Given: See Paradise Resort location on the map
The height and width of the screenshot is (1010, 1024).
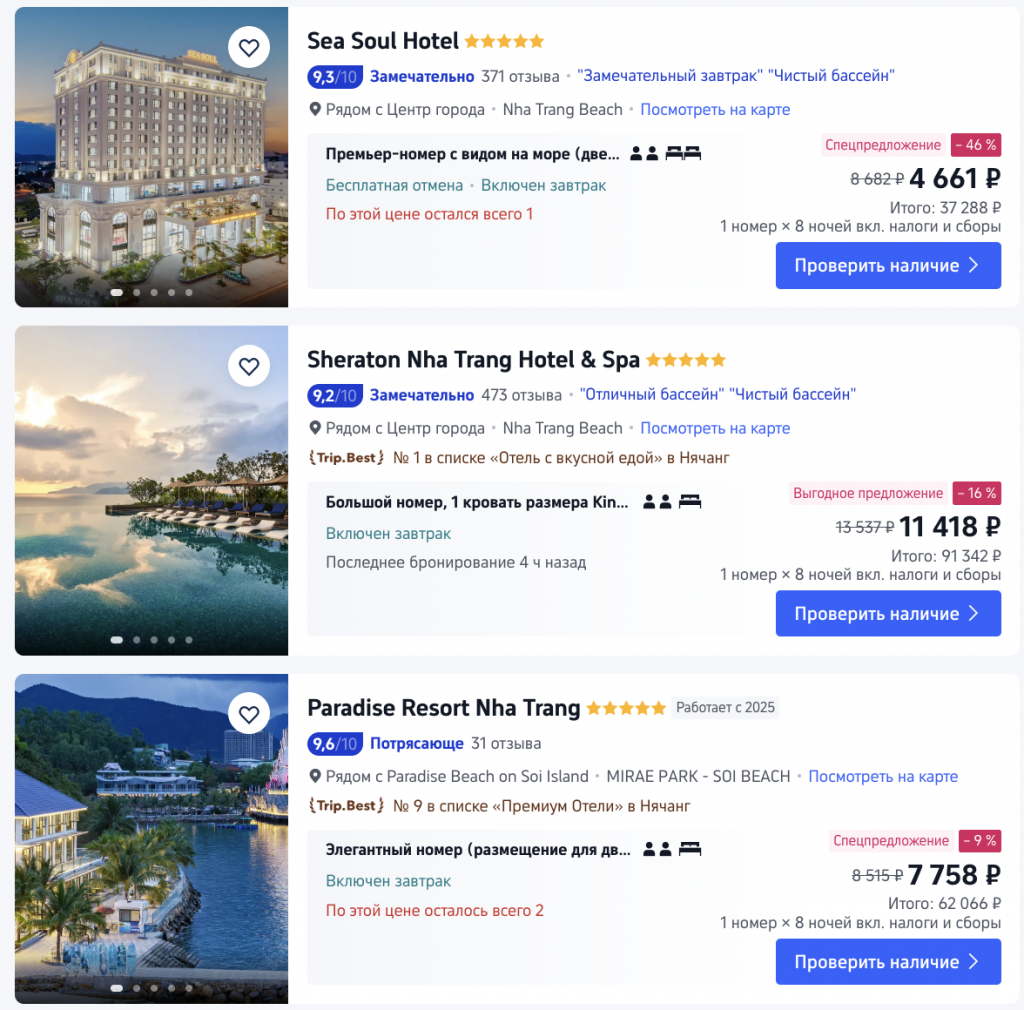Looking at the screenshot, I should point(883,776).
